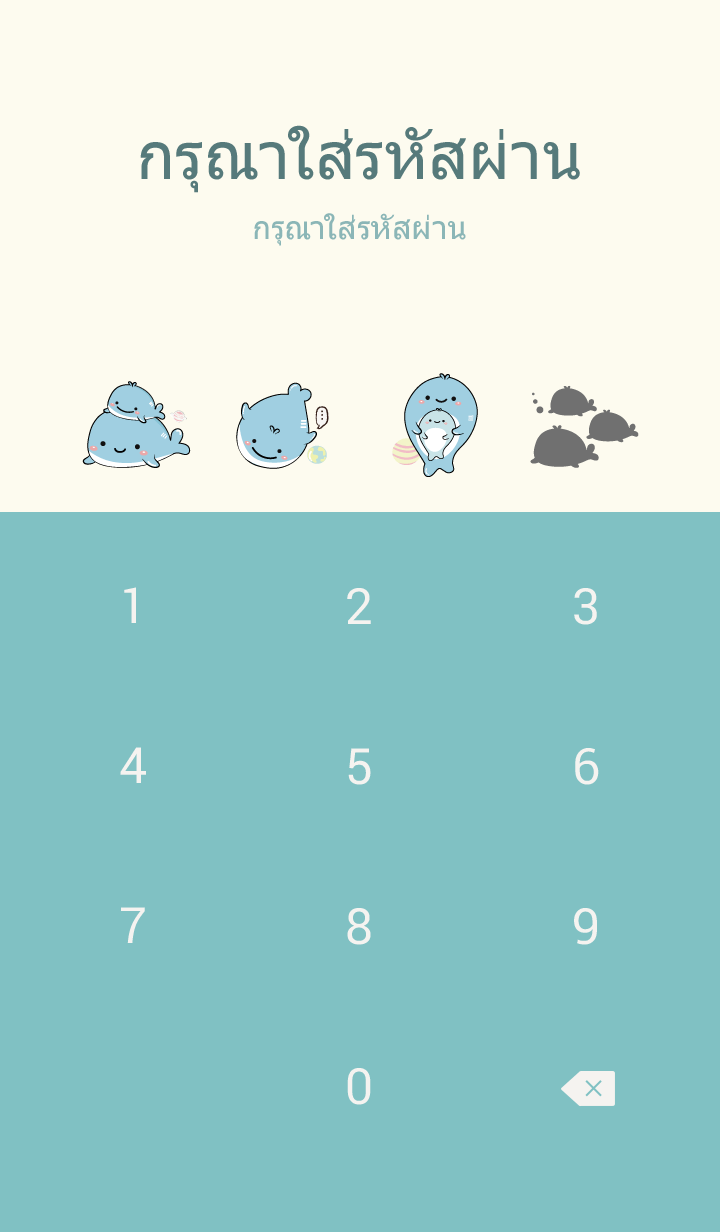Tap the number 8 key
720x1232 pixels.
point(359,927)
